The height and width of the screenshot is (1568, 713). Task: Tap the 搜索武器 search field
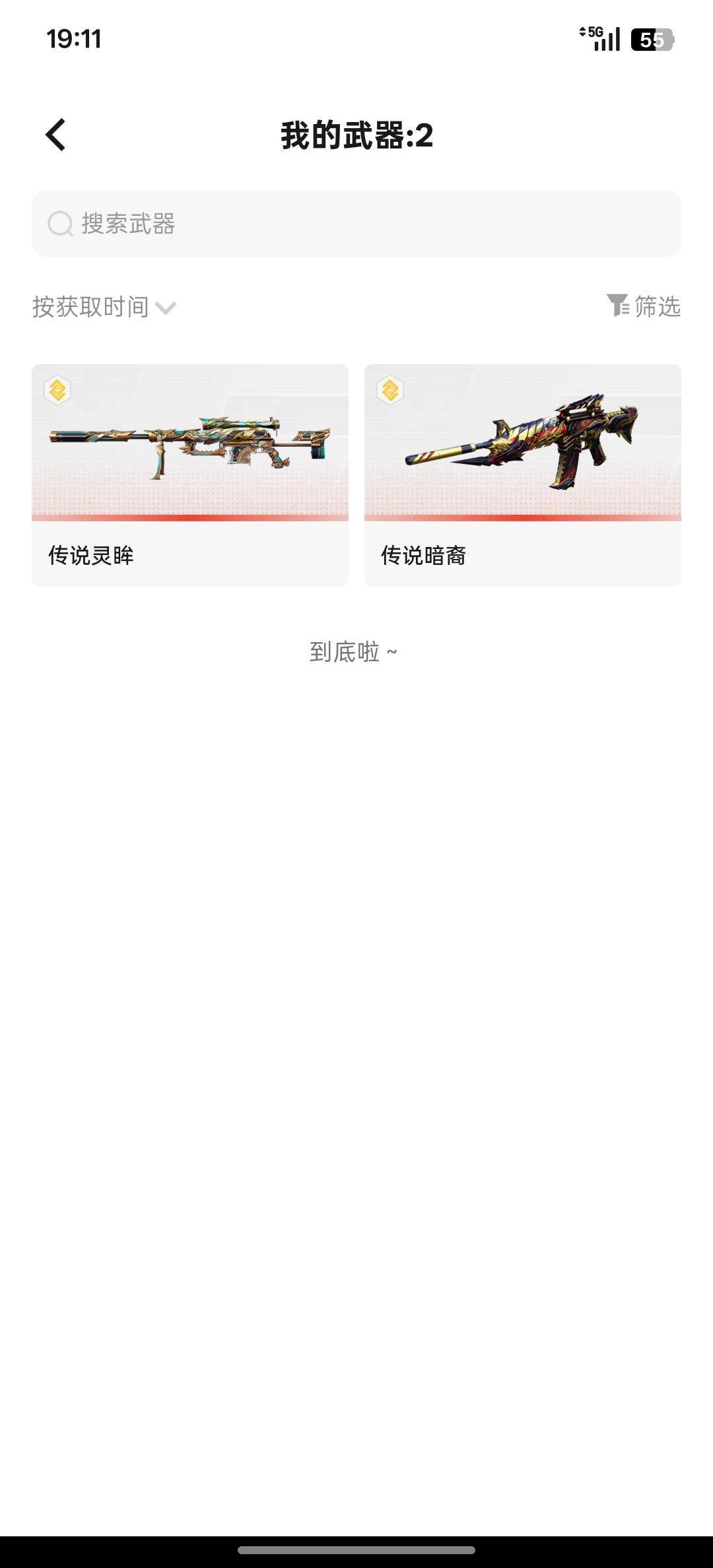coord(356,224)
